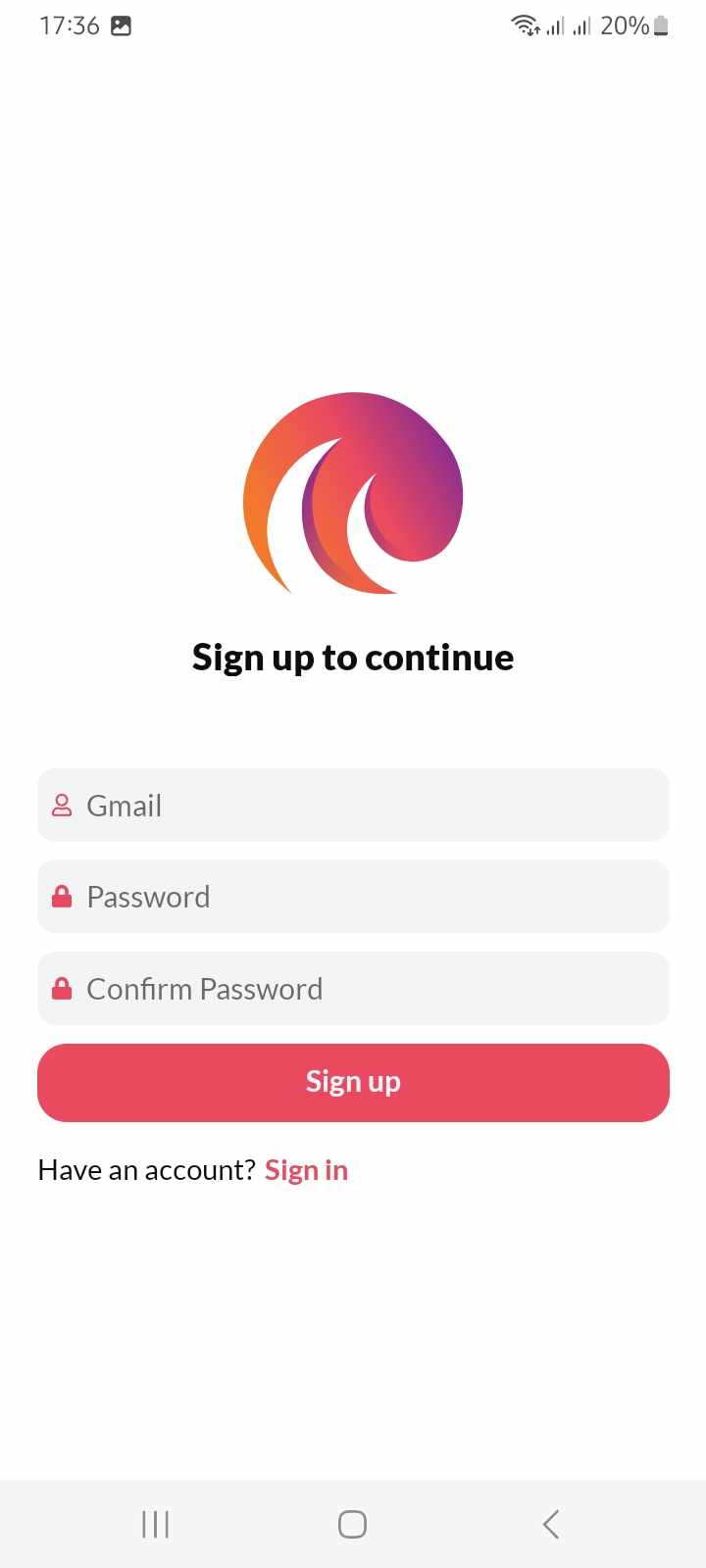
Task: Focus the Gmail input field
Action: [353, 806]
